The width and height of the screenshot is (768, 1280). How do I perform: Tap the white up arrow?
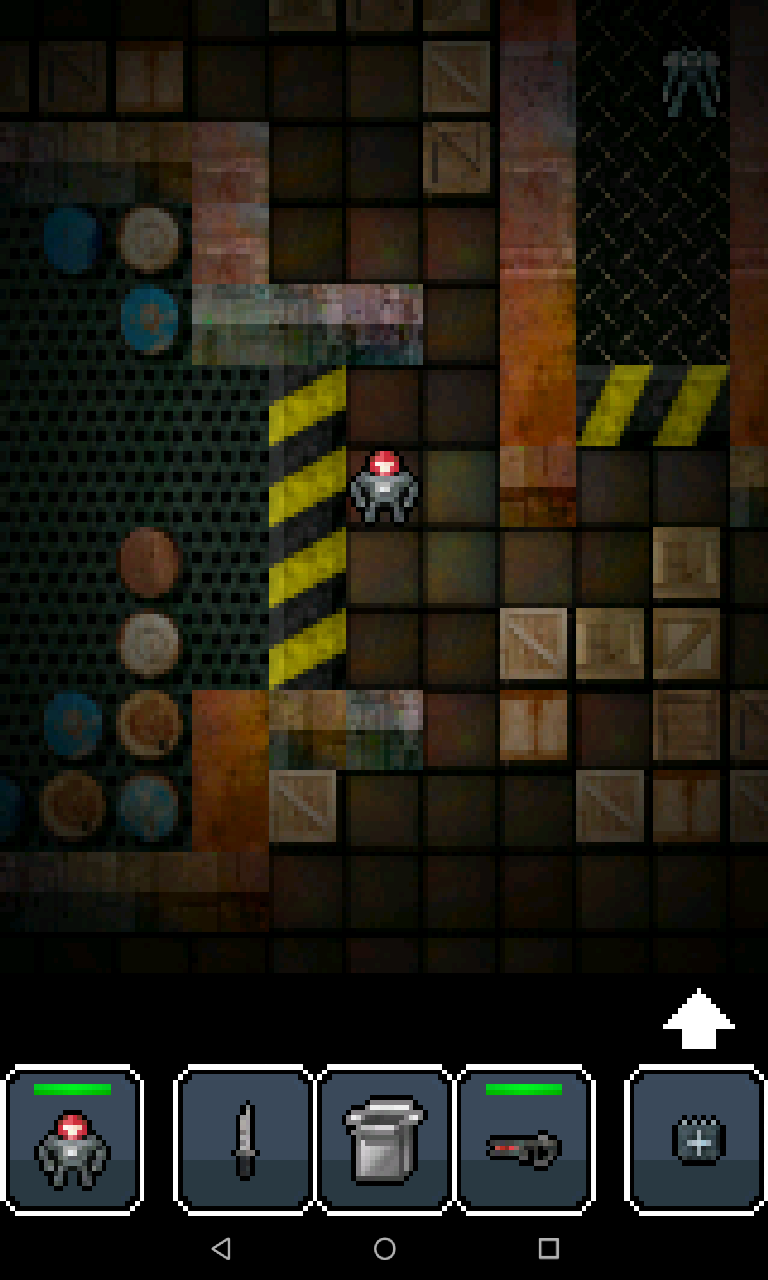698,1019
